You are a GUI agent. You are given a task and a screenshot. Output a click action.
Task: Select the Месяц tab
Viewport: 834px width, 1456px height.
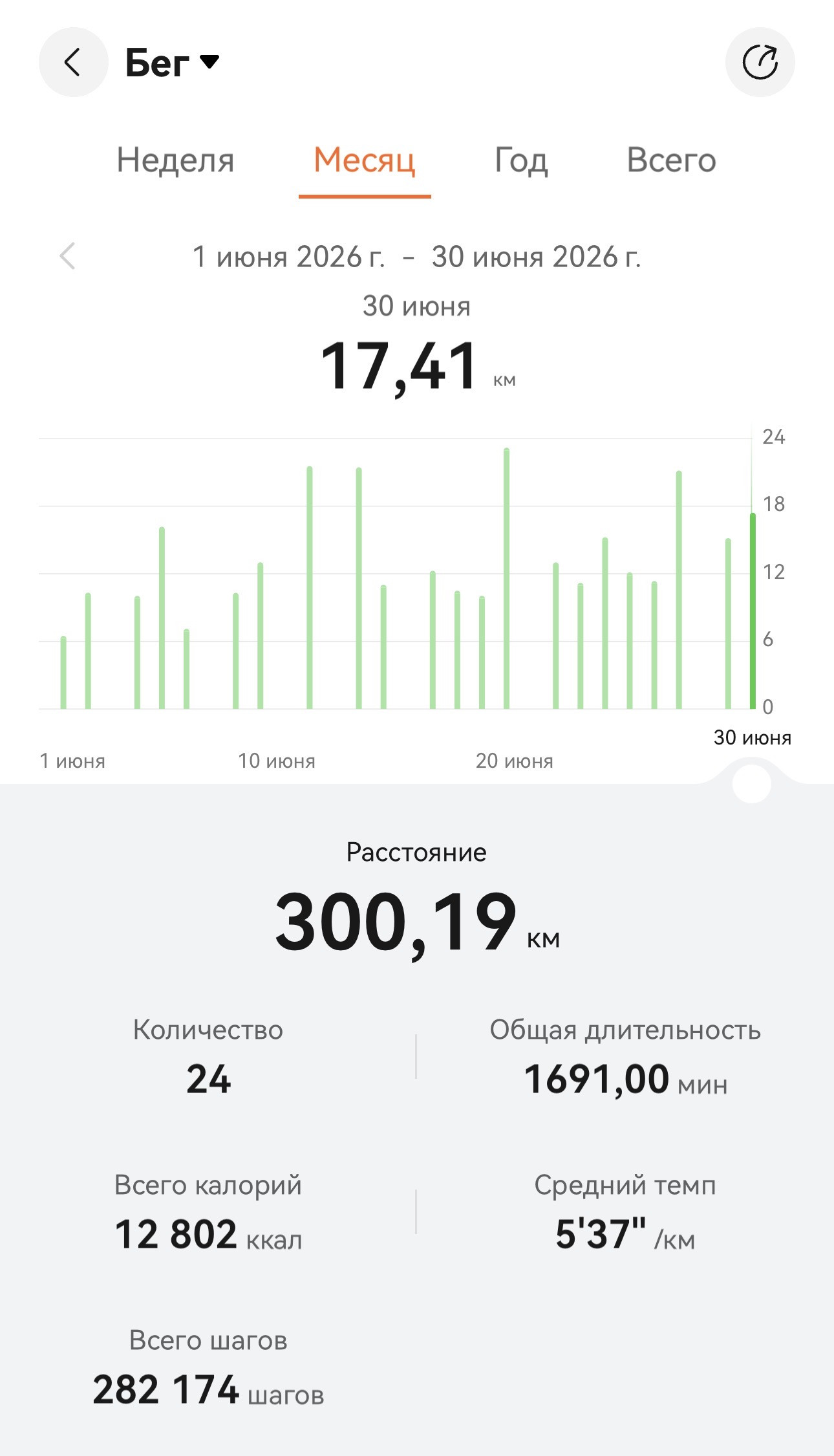[365, 160]
